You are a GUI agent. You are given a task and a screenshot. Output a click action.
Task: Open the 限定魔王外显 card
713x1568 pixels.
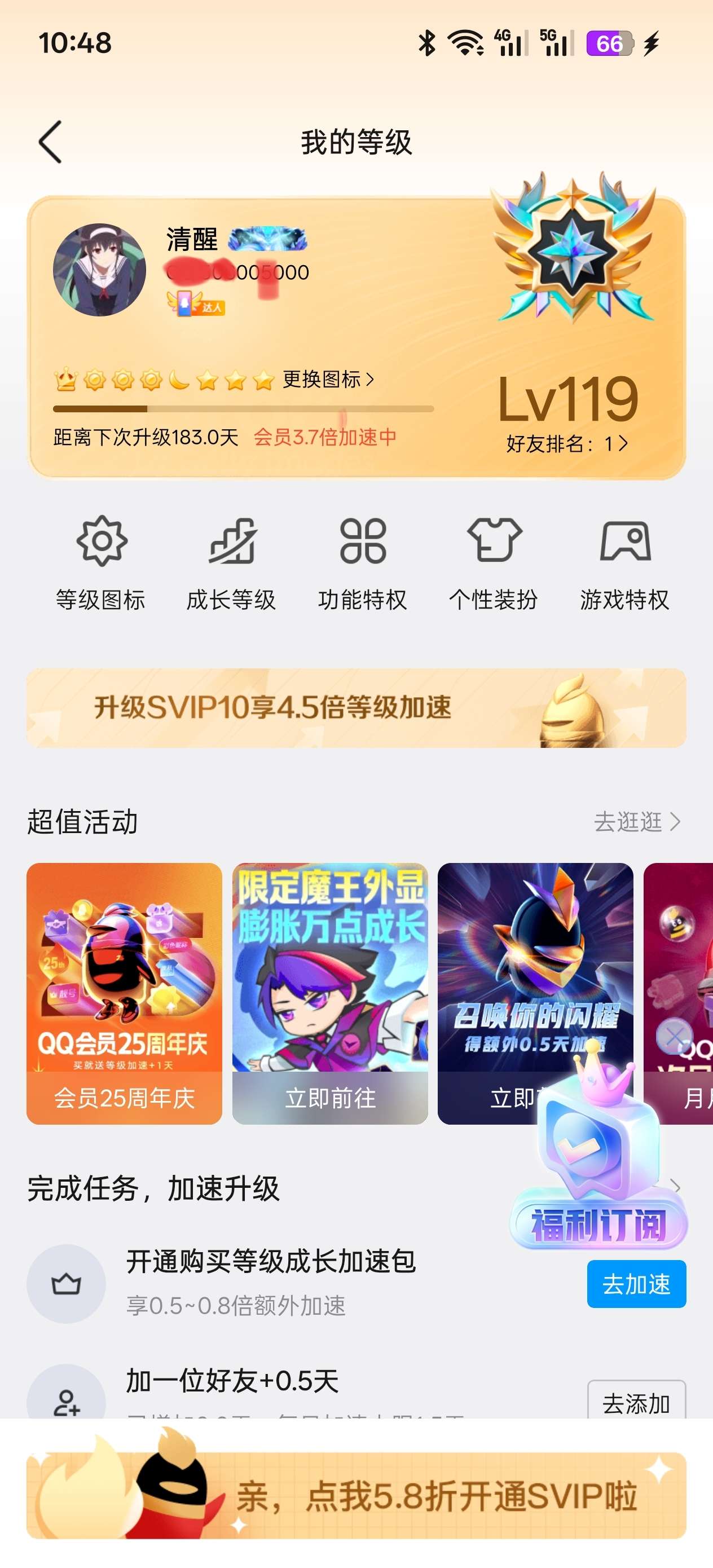click(x=329, y=993)
